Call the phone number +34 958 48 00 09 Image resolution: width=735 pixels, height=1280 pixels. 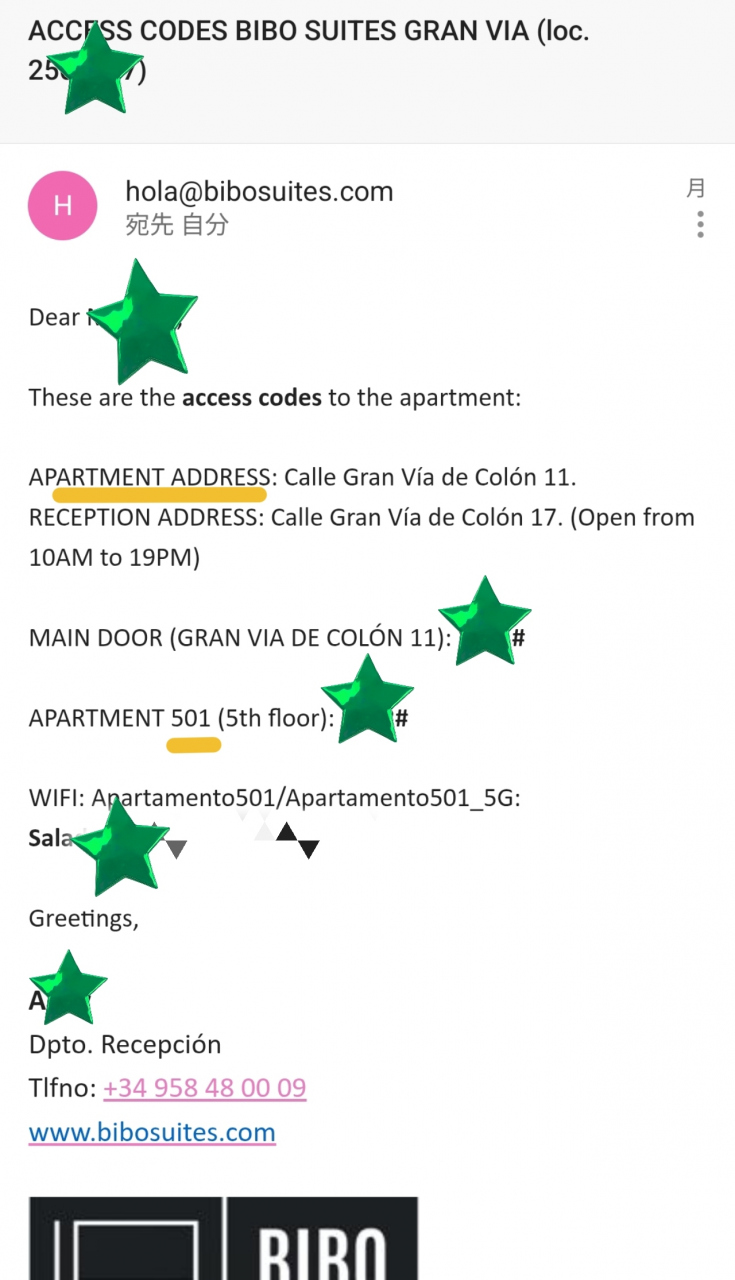click(204, 1088)
